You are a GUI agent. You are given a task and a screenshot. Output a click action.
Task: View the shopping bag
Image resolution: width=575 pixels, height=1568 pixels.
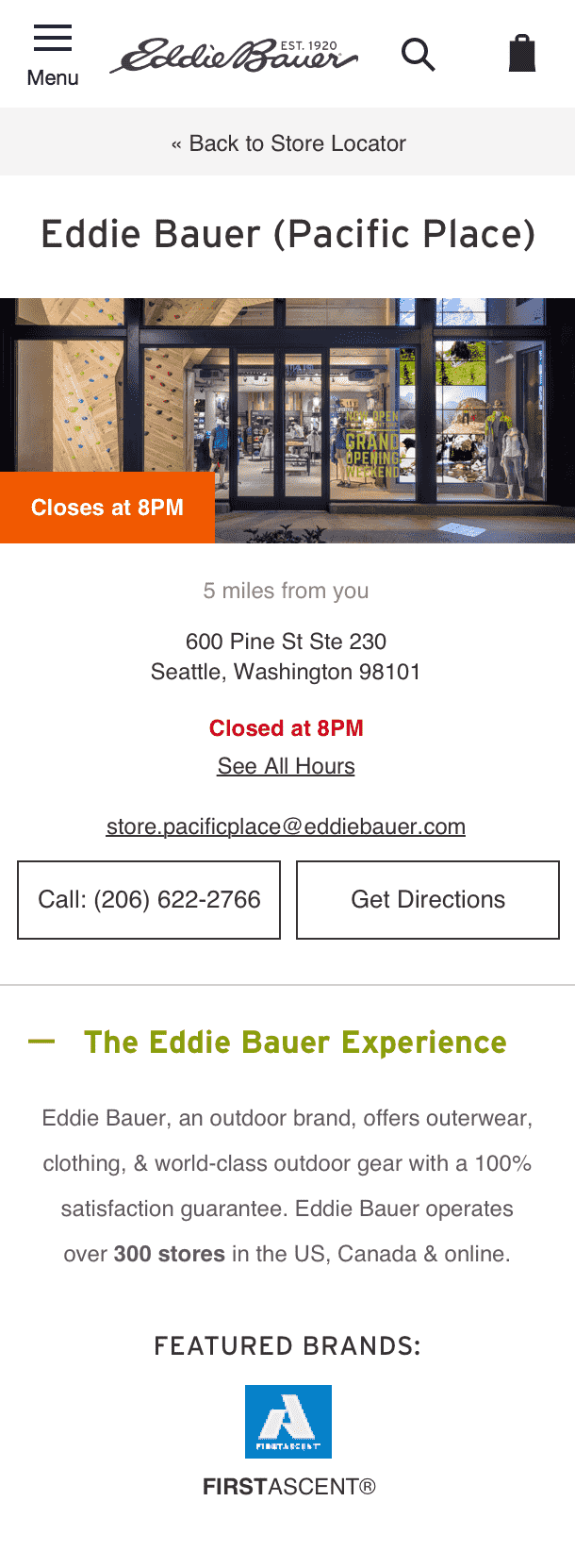click(x=521, y=54)
